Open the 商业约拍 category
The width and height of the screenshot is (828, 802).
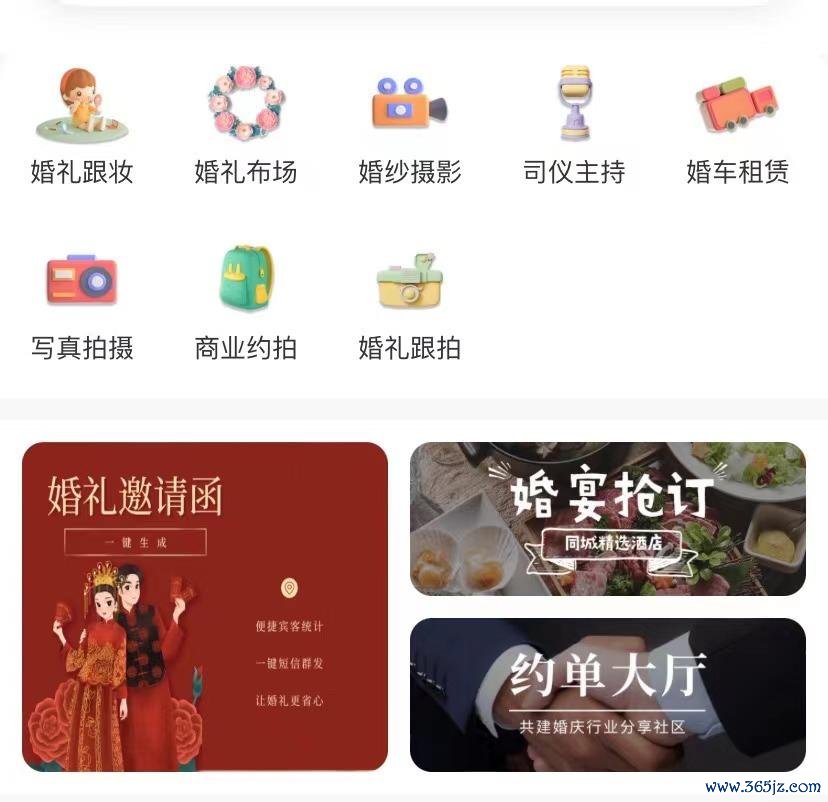245,282
